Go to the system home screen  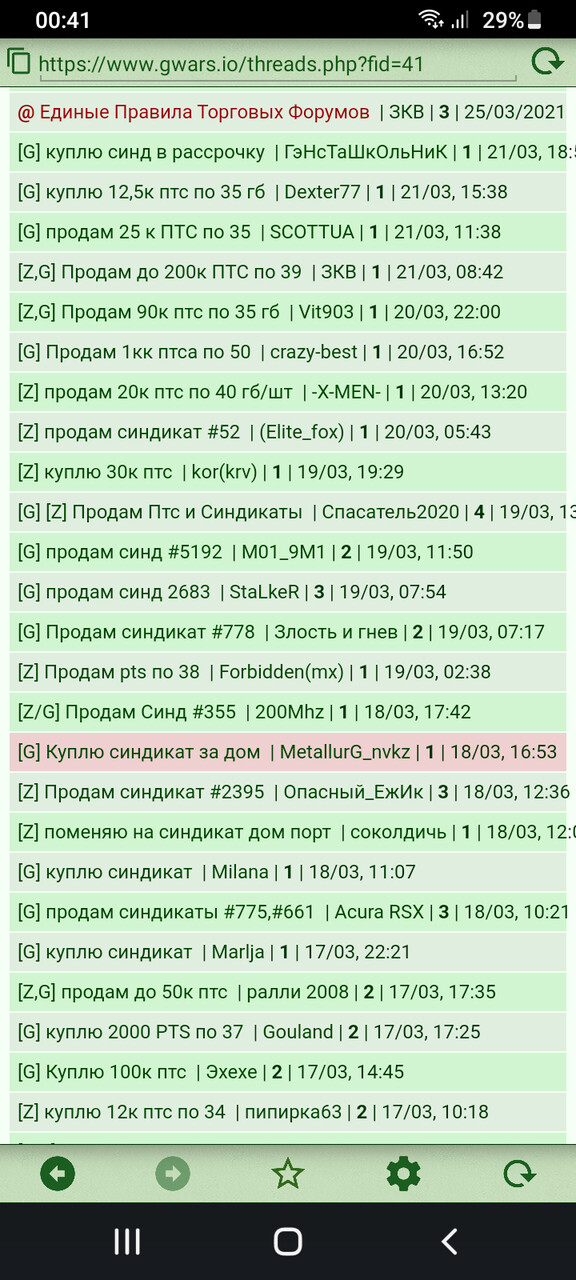click(288, 1242)
